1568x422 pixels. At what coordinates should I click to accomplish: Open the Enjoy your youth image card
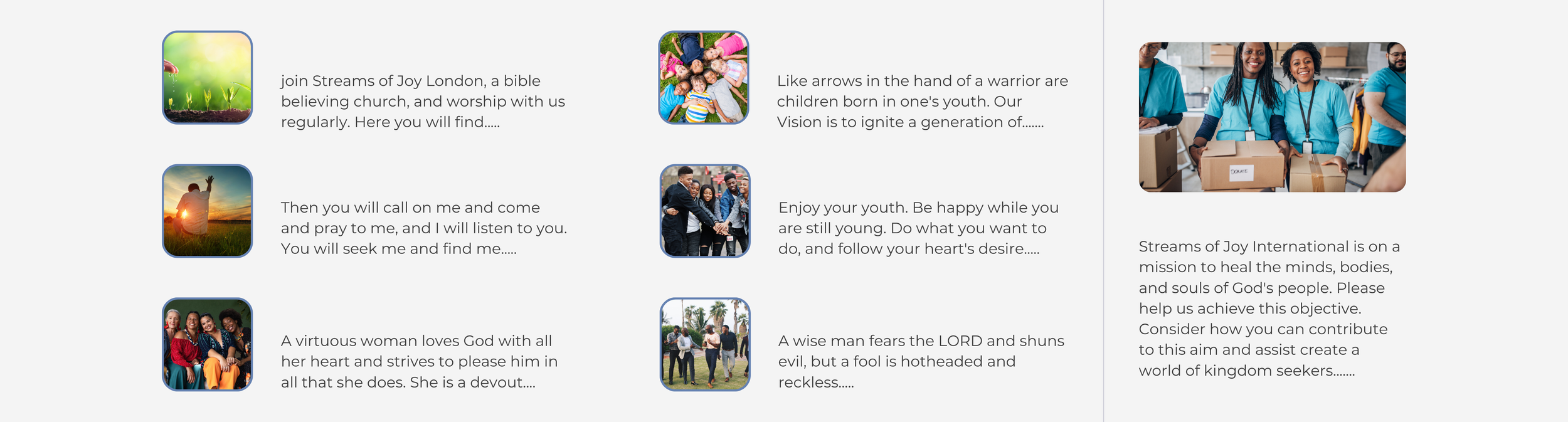click(x=704, y=211)
